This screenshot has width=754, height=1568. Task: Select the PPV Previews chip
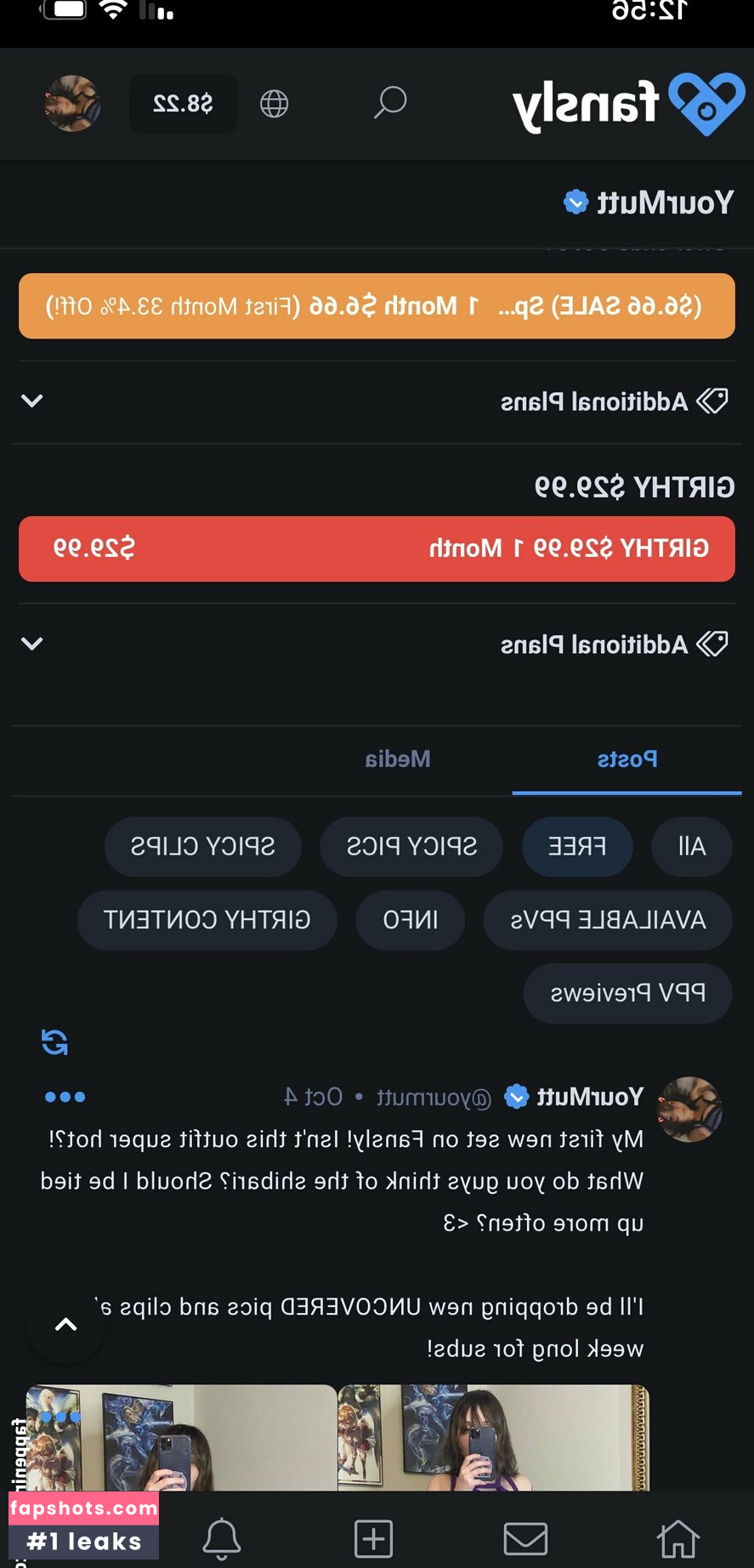[627, 993]
